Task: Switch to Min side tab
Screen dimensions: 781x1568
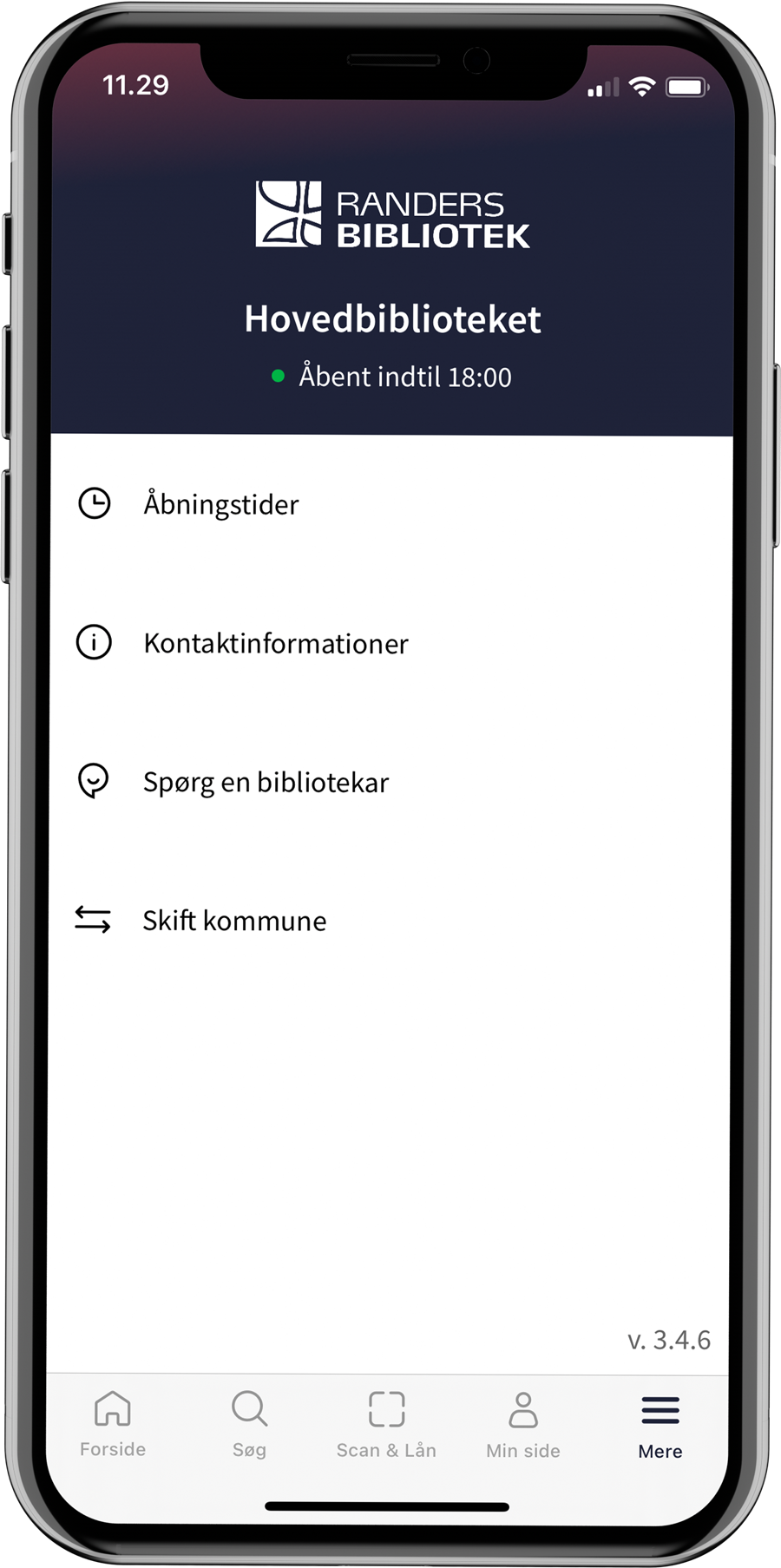Action: point(523,1424)
